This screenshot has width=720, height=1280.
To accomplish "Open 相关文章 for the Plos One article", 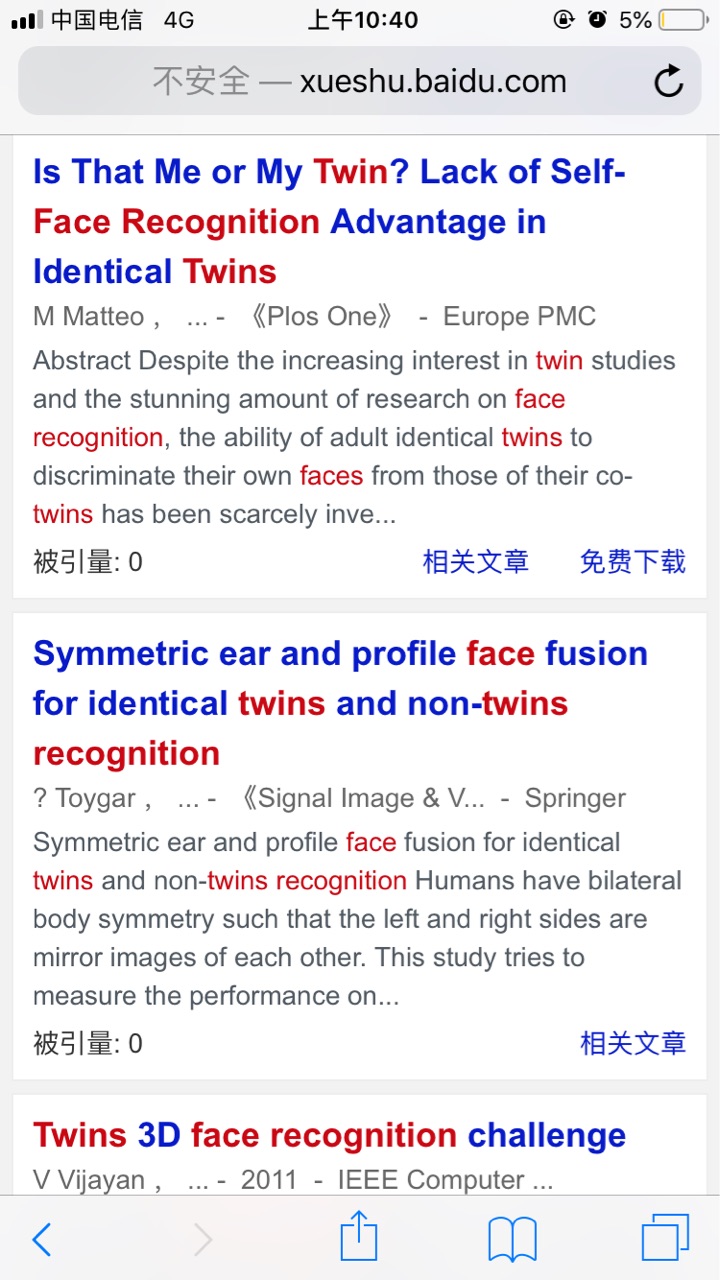I will point(475,562).
